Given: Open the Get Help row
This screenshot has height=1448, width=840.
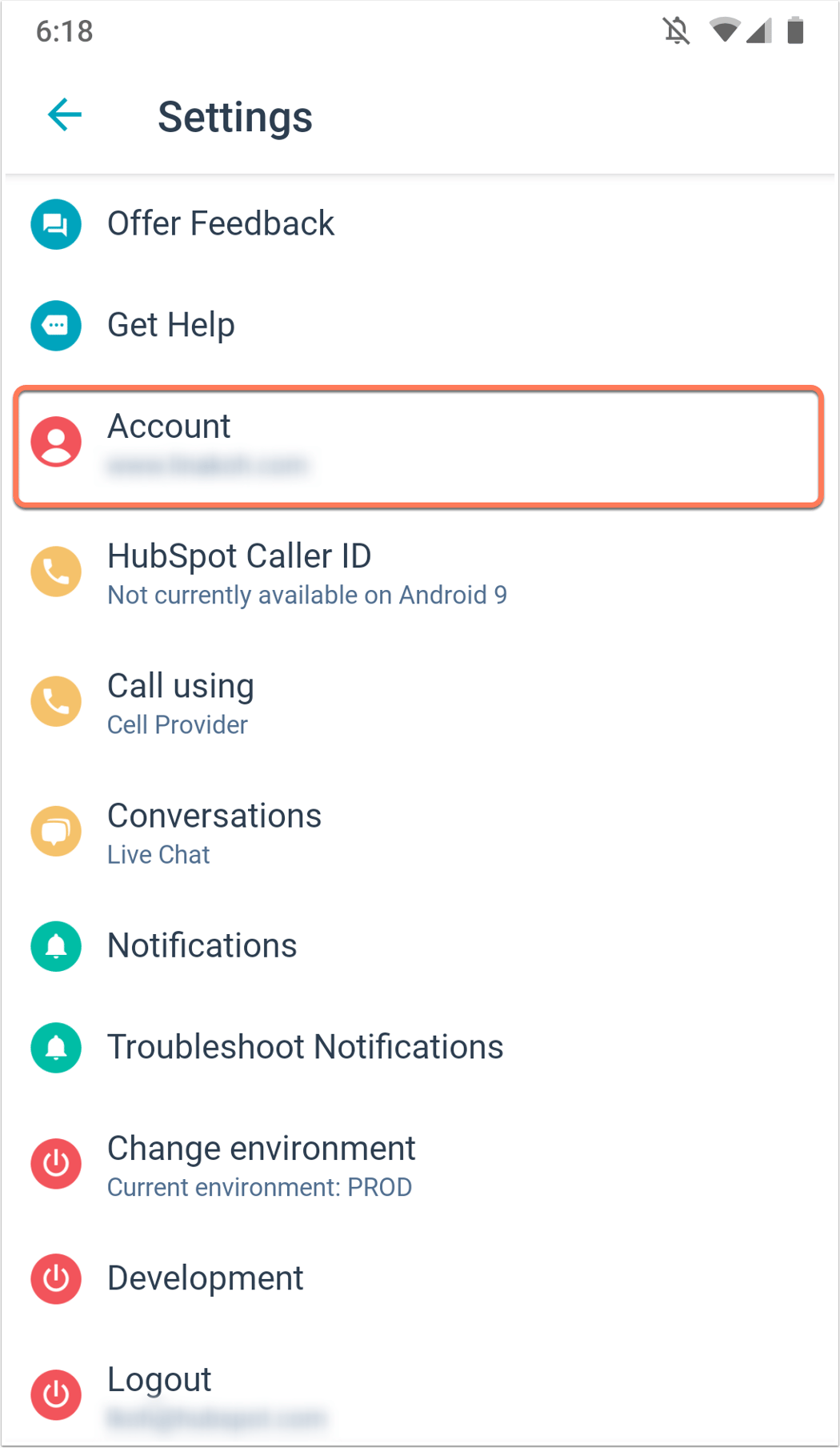Looking at the screenshot, I should (420, 325).
